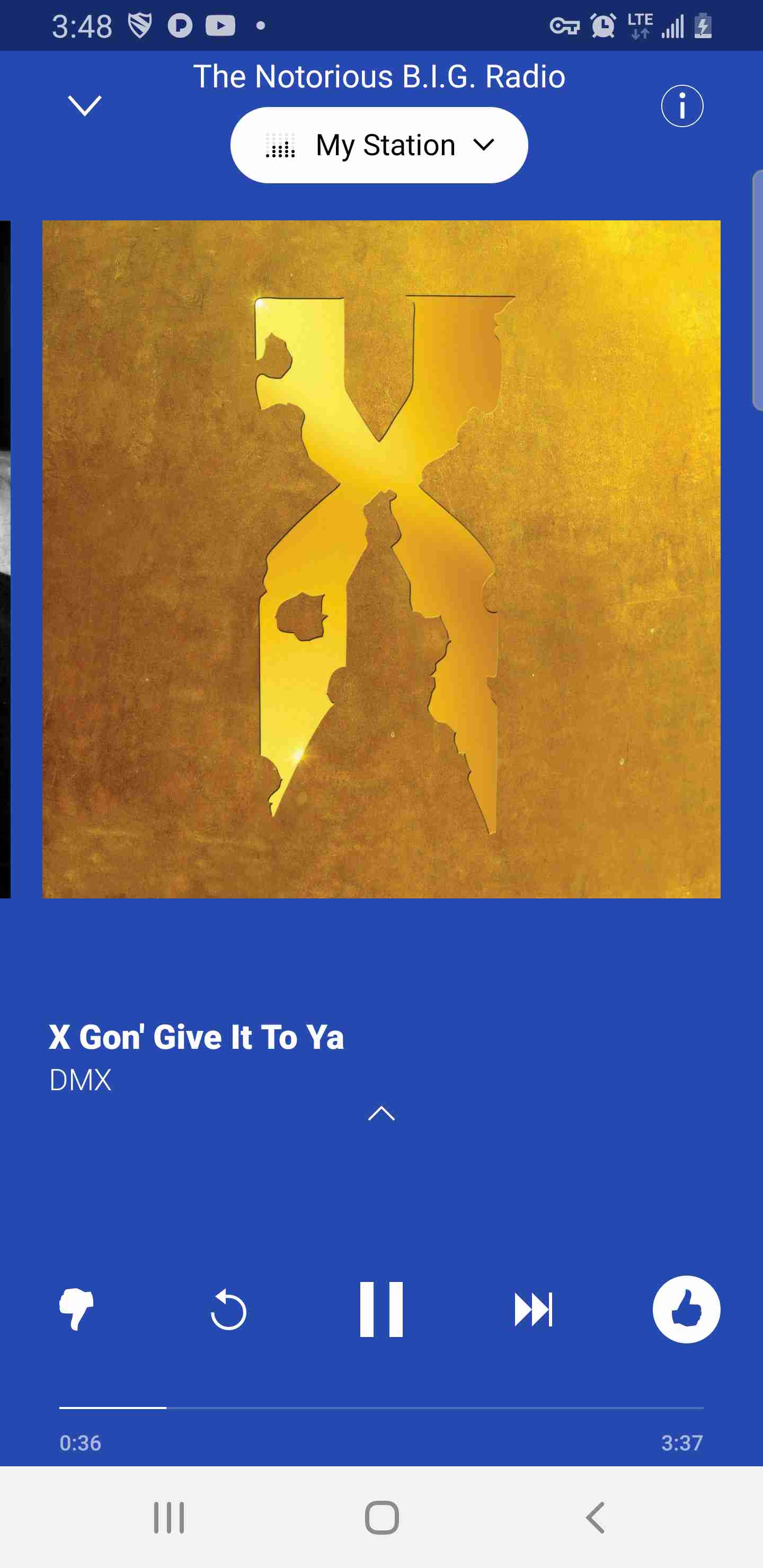763x1568 pixels.
Task: Replay the current track
Action: pyautogui.click(x=228, y=1309)
